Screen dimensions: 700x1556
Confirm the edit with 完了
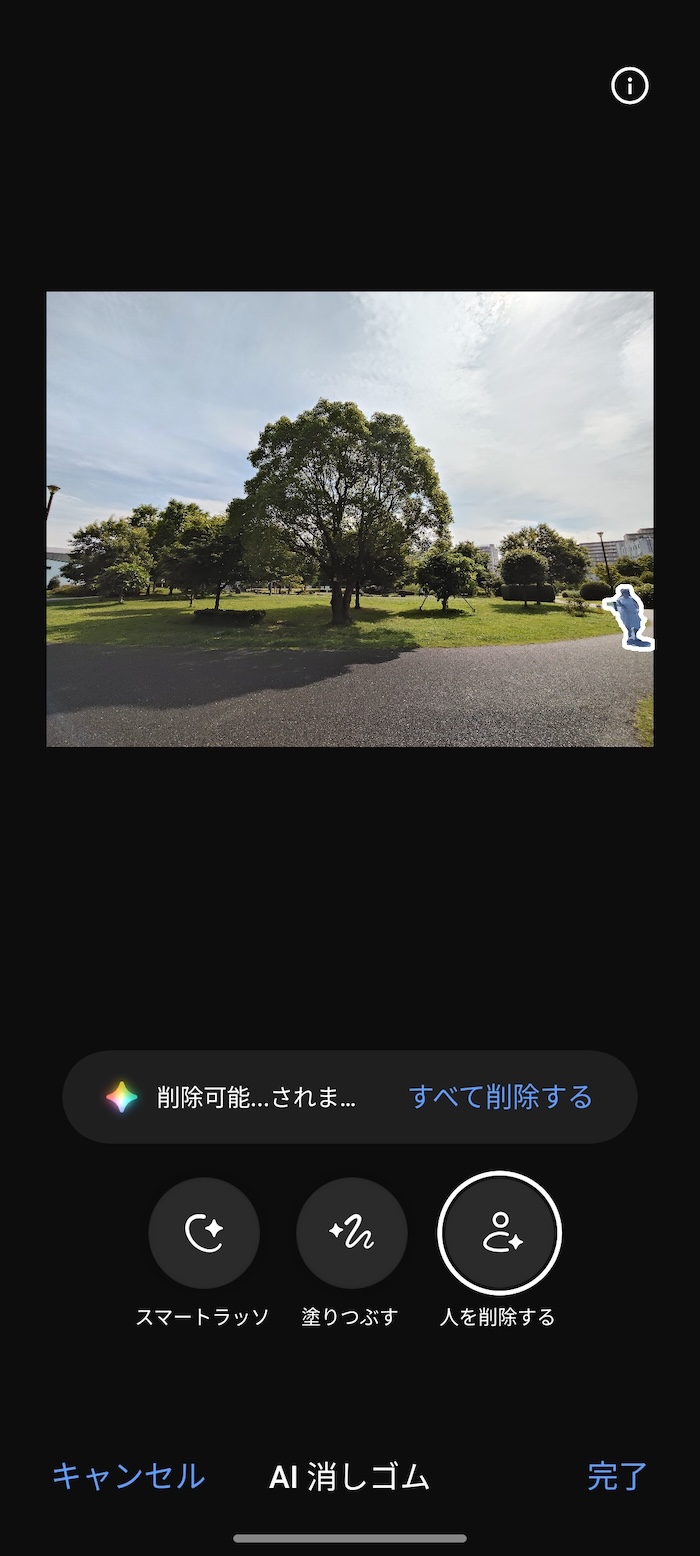pos(617,1476)
